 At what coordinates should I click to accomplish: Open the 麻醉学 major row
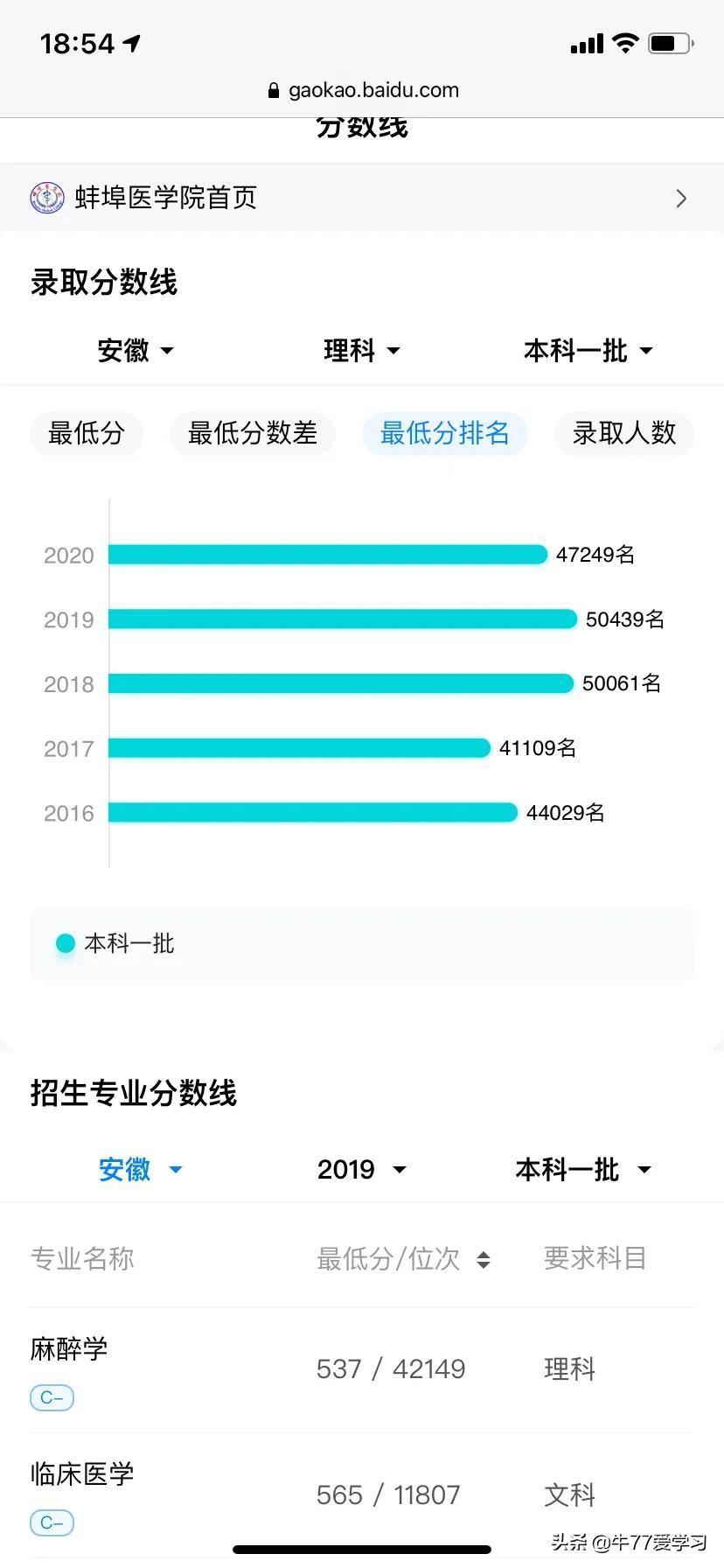(362, 1370)
